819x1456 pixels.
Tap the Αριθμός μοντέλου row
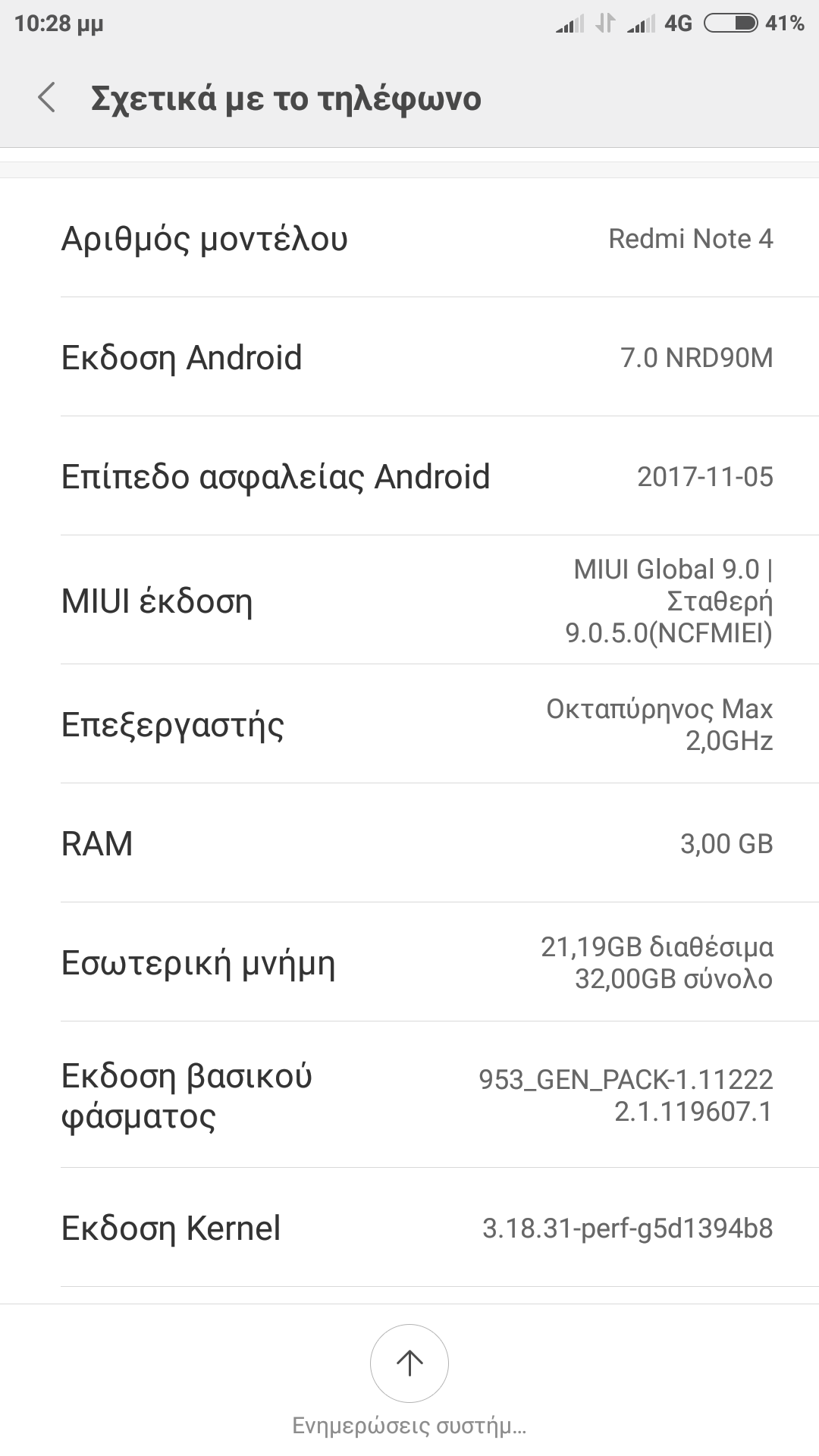(x=409, y=239)
